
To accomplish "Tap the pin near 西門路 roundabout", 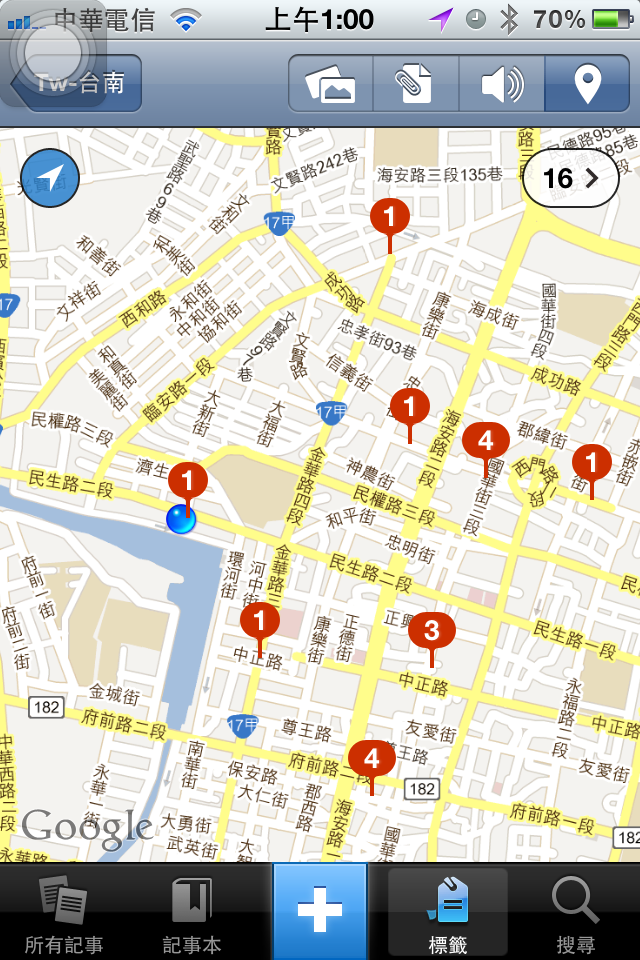I will point(592,463).
